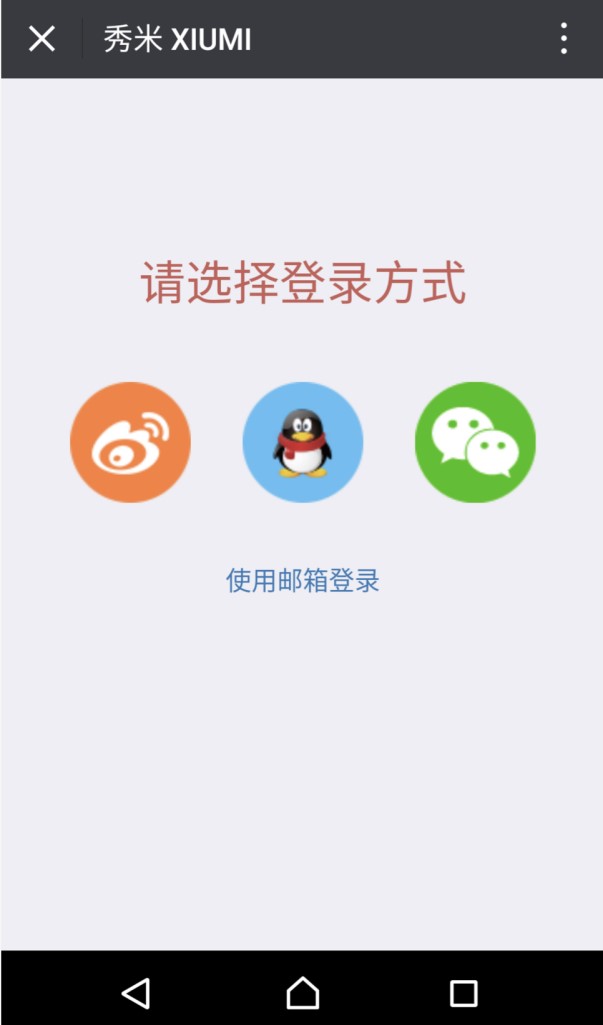Choose QQ penguin login
Viewport: 603px width, 1025px height.
[302, 442]
